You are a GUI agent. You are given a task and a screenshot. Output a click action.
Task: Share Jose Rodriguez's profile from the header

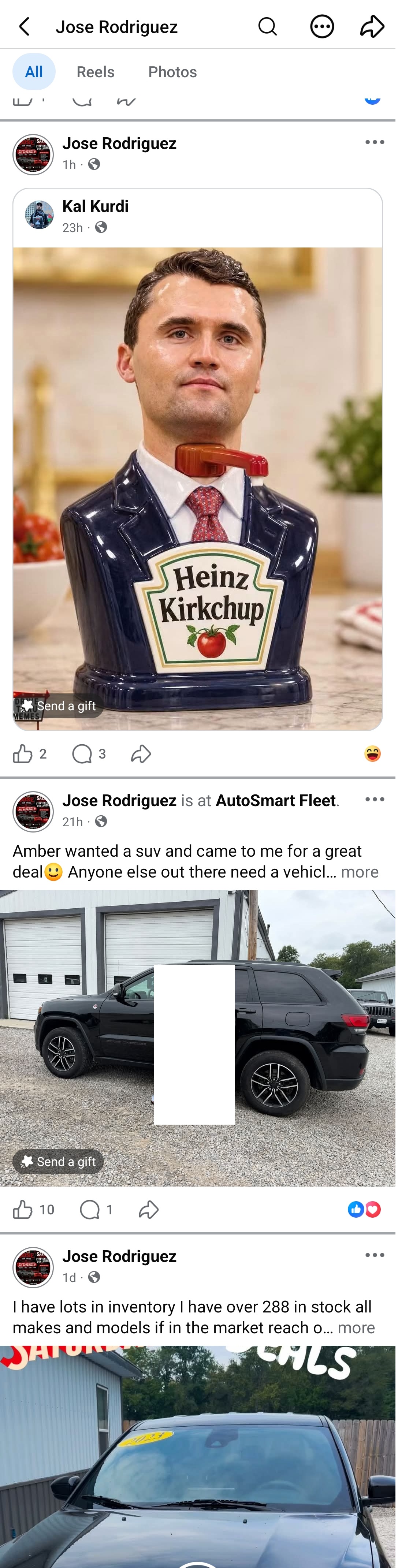pos(372,27)
